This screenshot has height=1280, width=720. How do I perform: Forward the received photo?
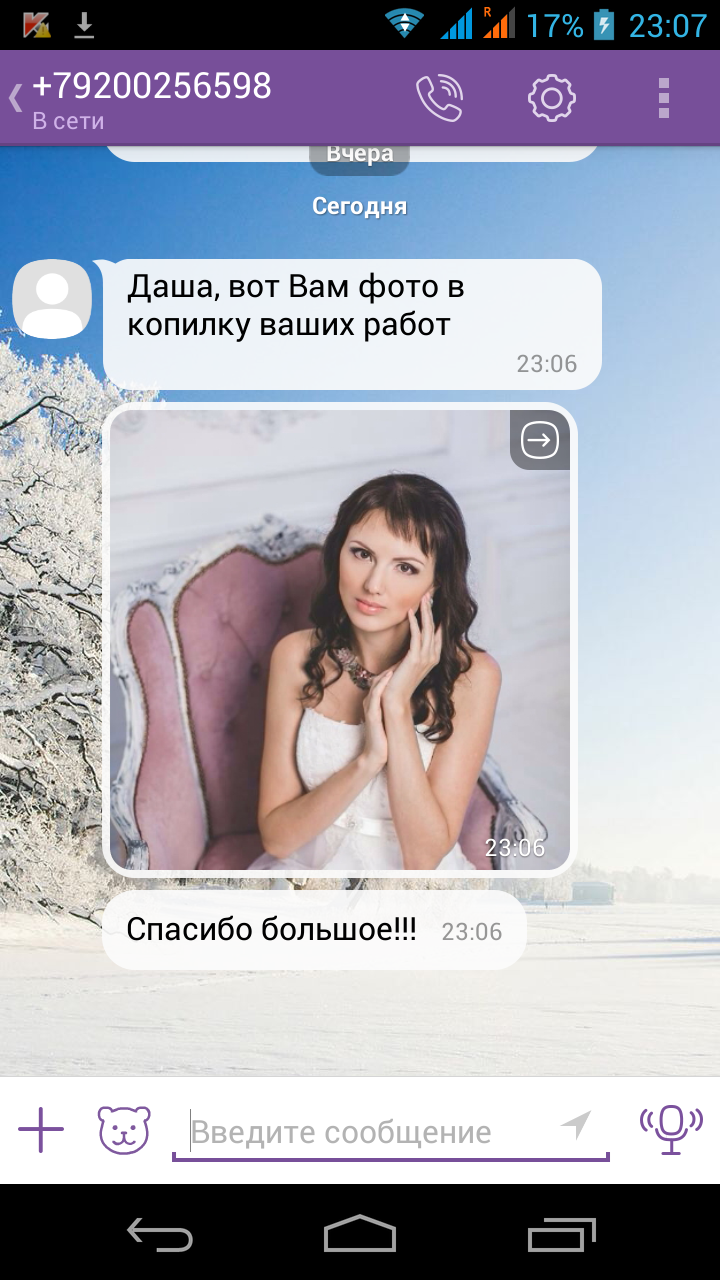click(540, 440)
